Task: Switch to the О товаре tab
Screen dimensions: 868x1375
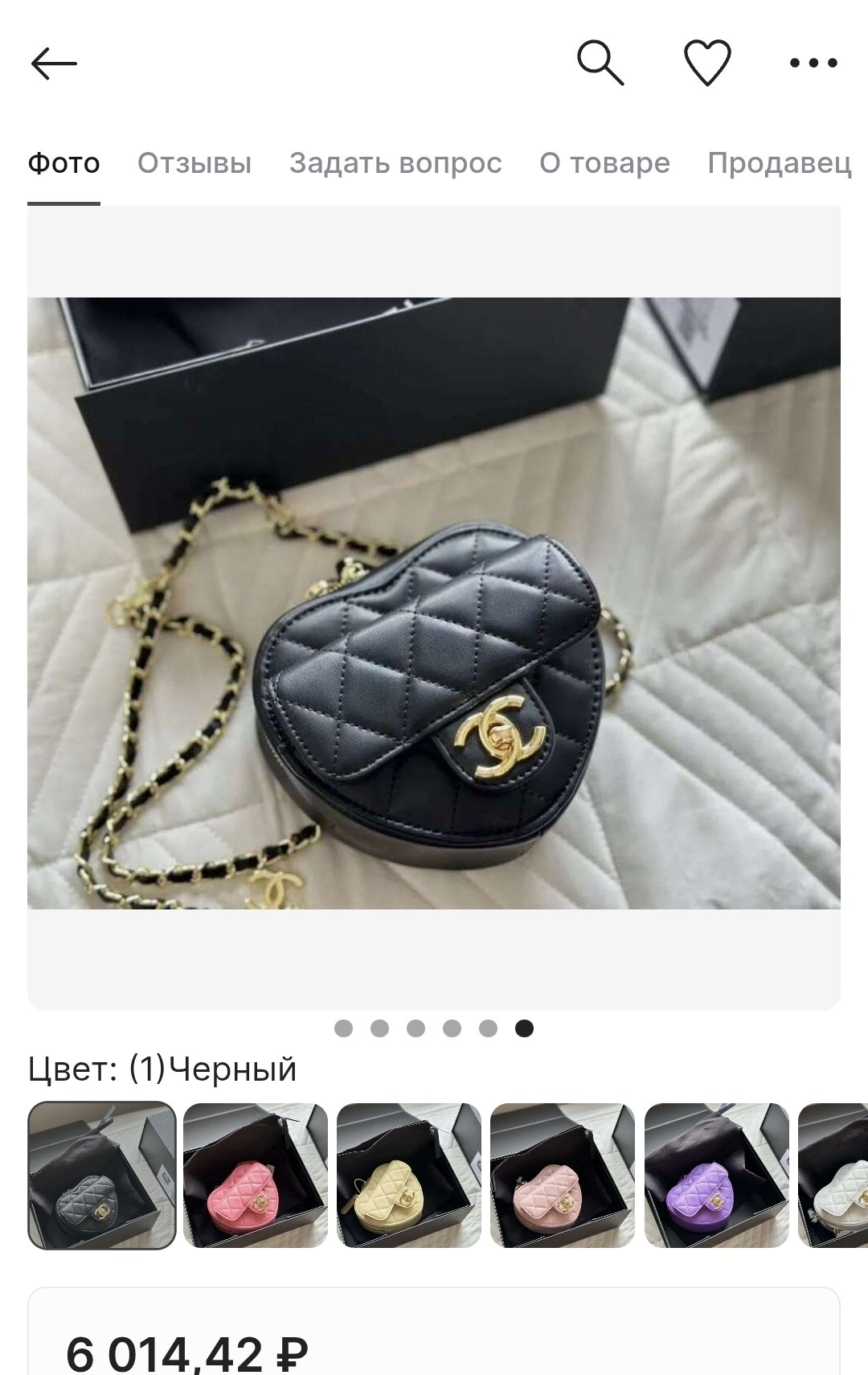Action: [604, 163]
